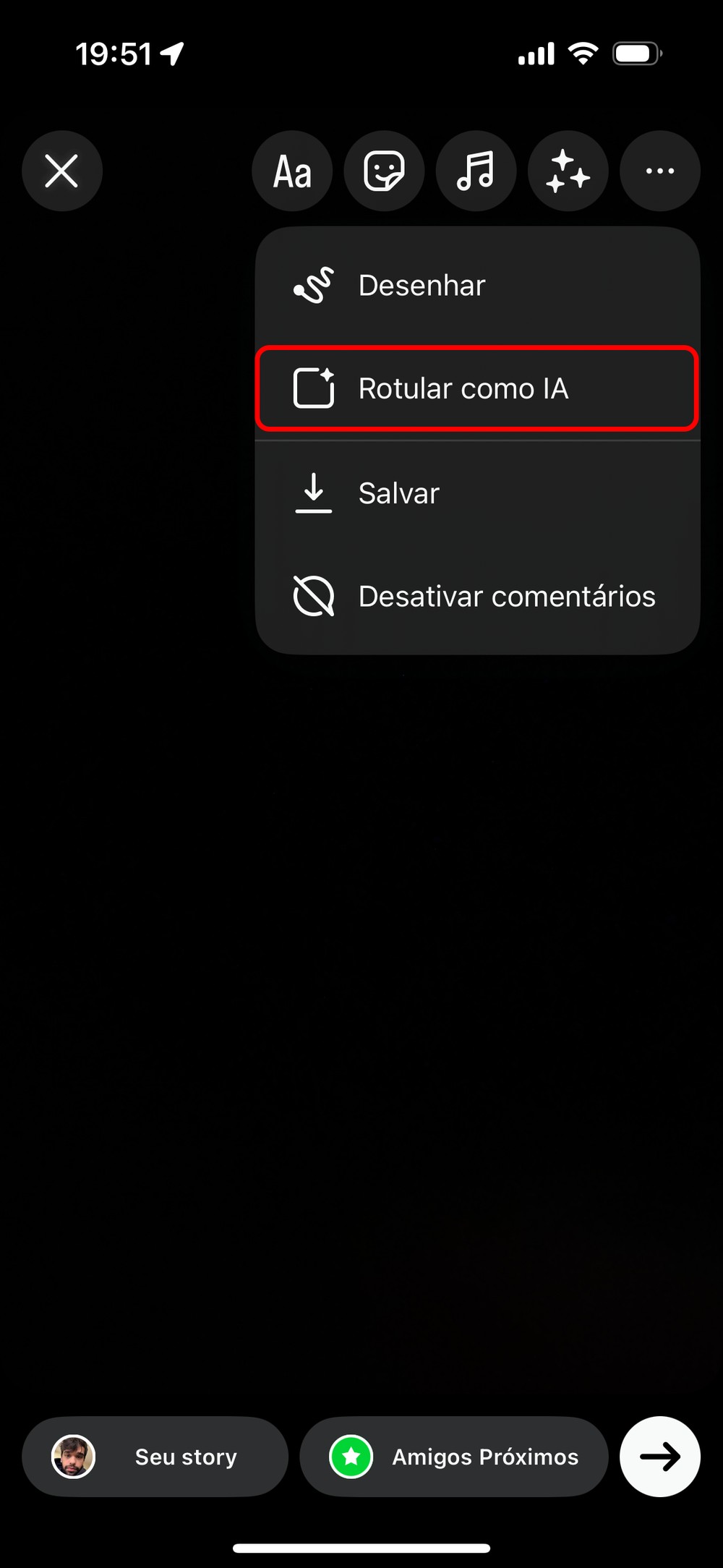Image resolution: width=723 pixels, height=1568 pixels.
Task: Share to Seu story
Action: [155, 1457]
